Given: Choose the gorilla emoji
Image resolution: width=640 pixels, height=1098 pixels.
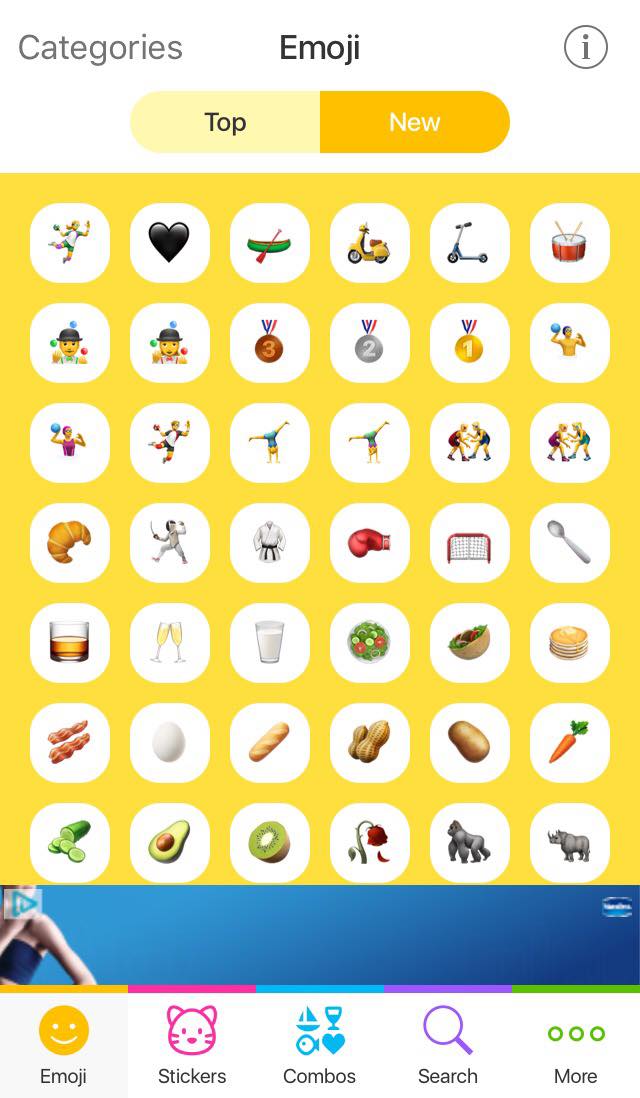Looking at the screenshot, I should (469, 842).
